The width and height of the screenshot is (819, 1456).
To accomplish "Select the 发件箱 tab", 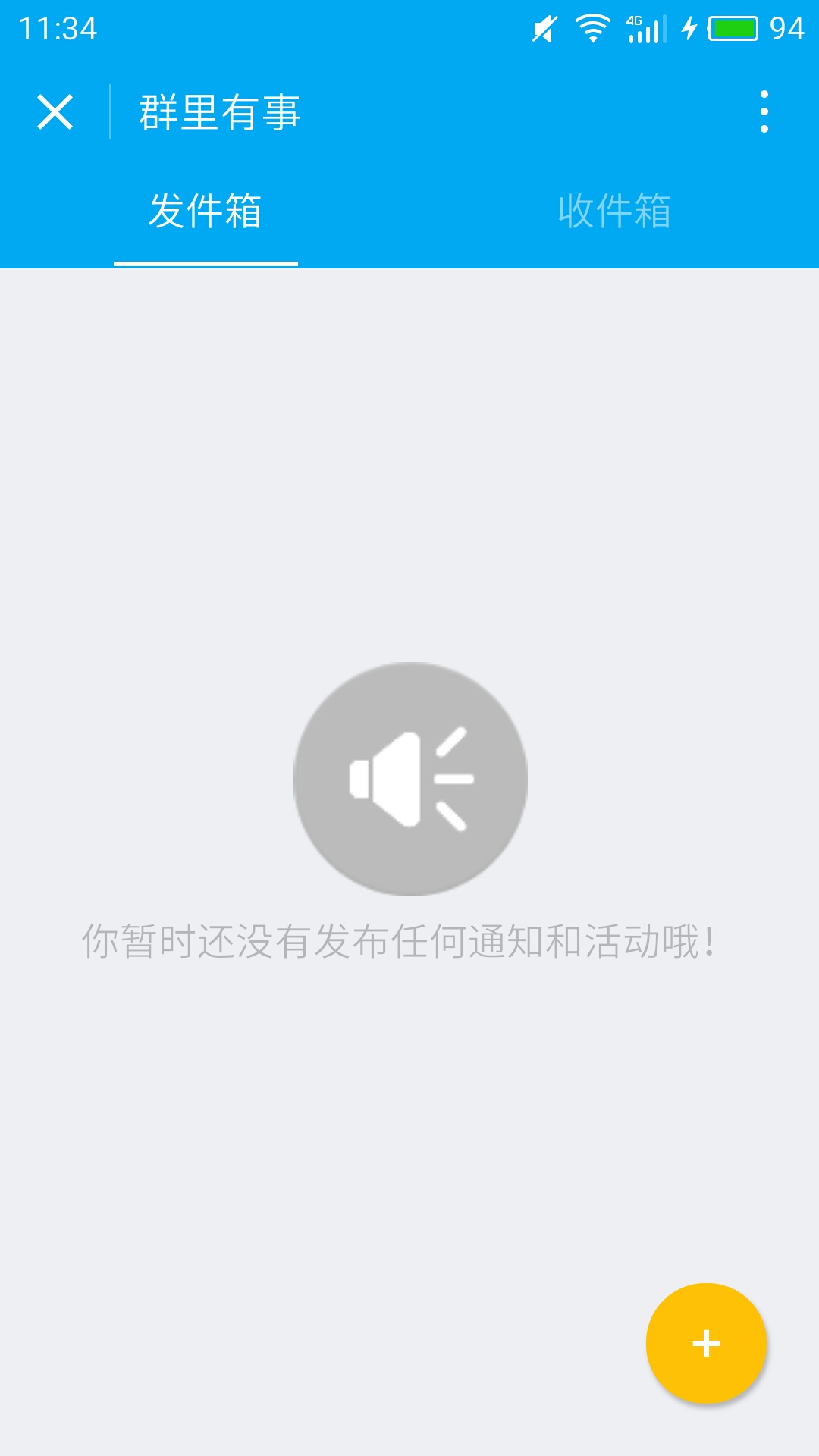I will pos(206,211).
